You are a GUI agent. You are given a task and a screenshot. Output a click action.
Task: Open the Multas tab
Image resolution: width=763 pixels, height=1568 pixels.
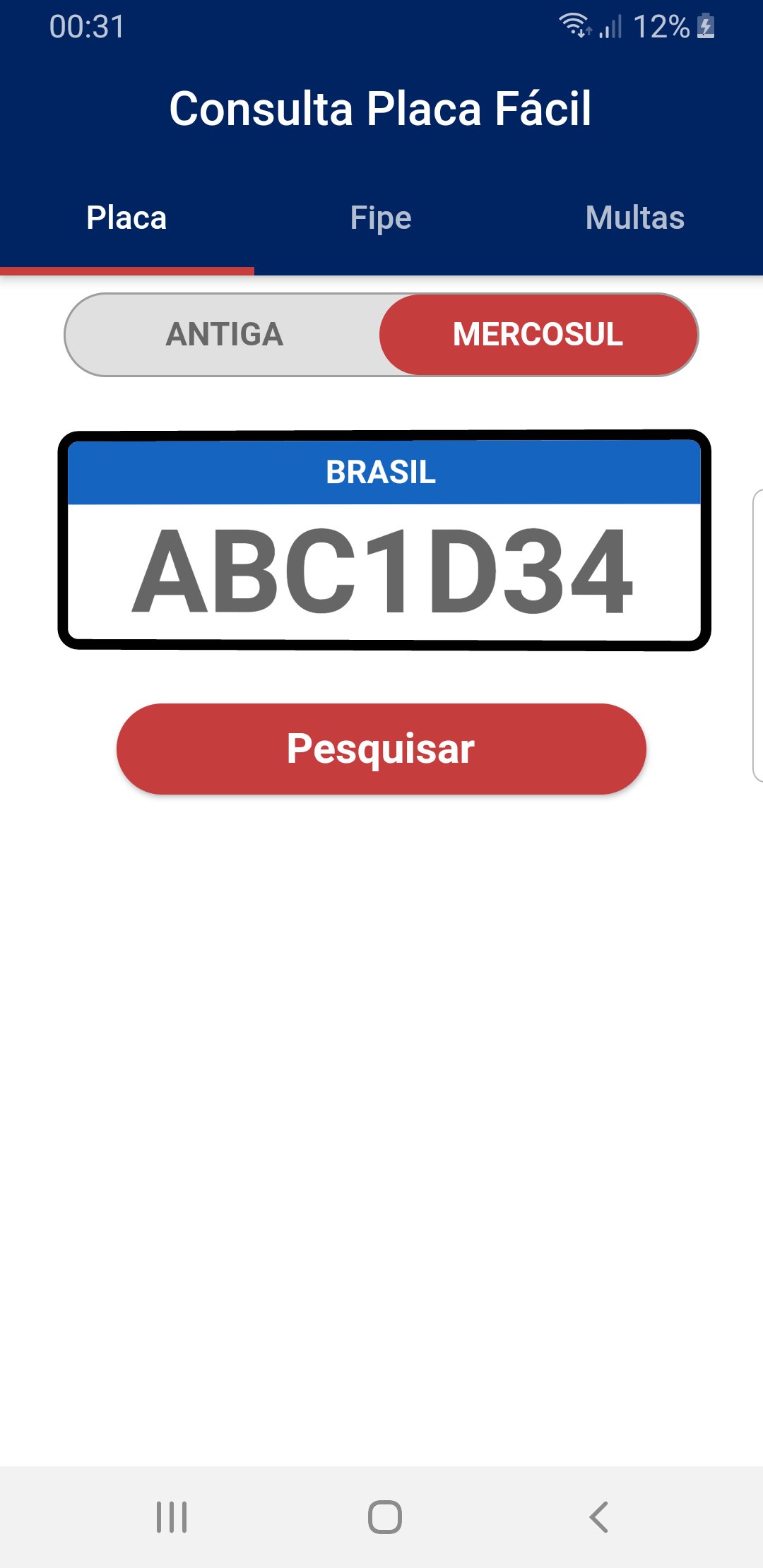634,218
